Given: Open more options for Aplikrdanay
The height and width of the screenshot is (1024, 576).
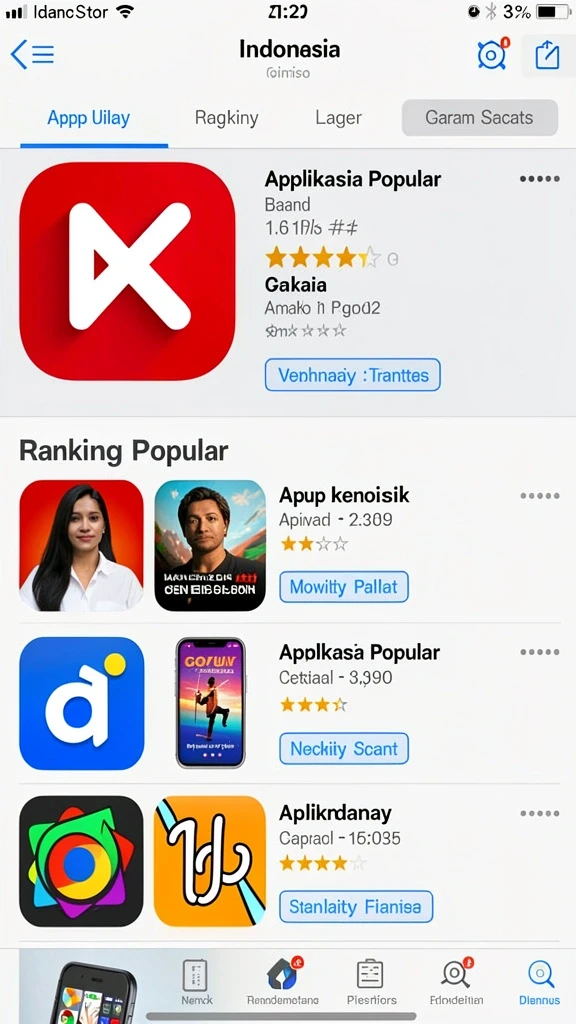Looking at the screenshot, I should click(x=539, y=814).
